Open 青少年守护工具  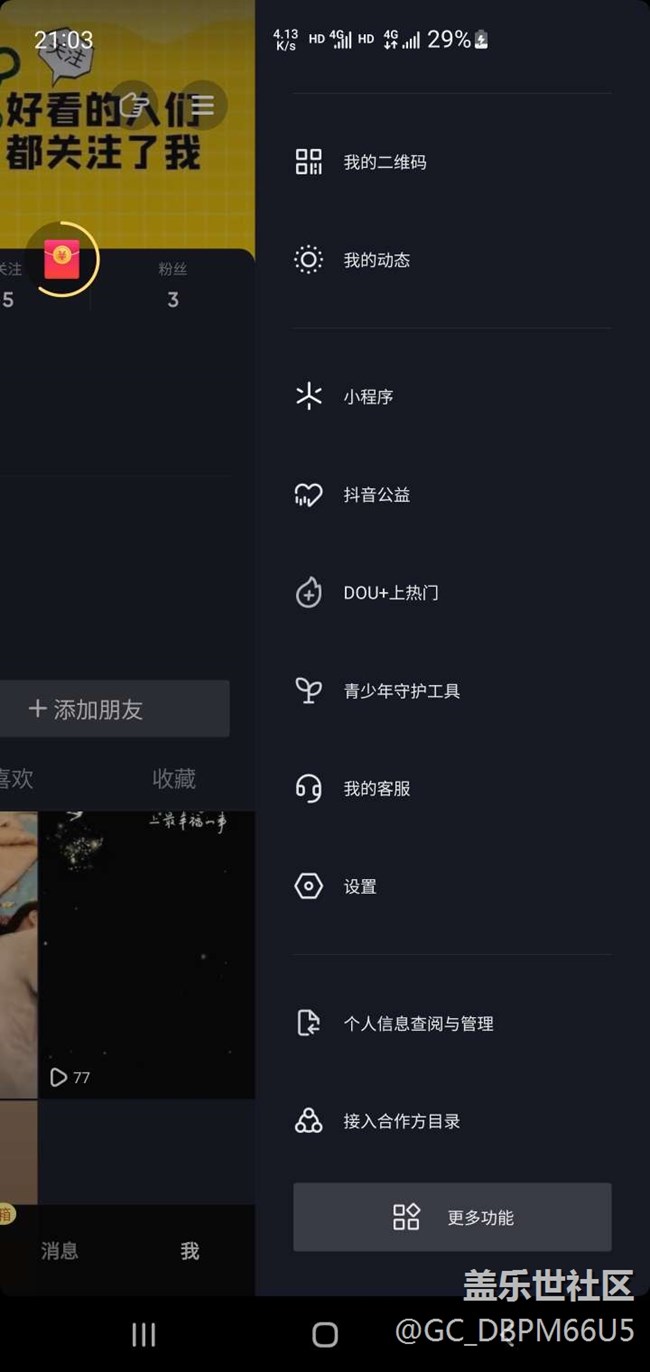pos(401,691)
